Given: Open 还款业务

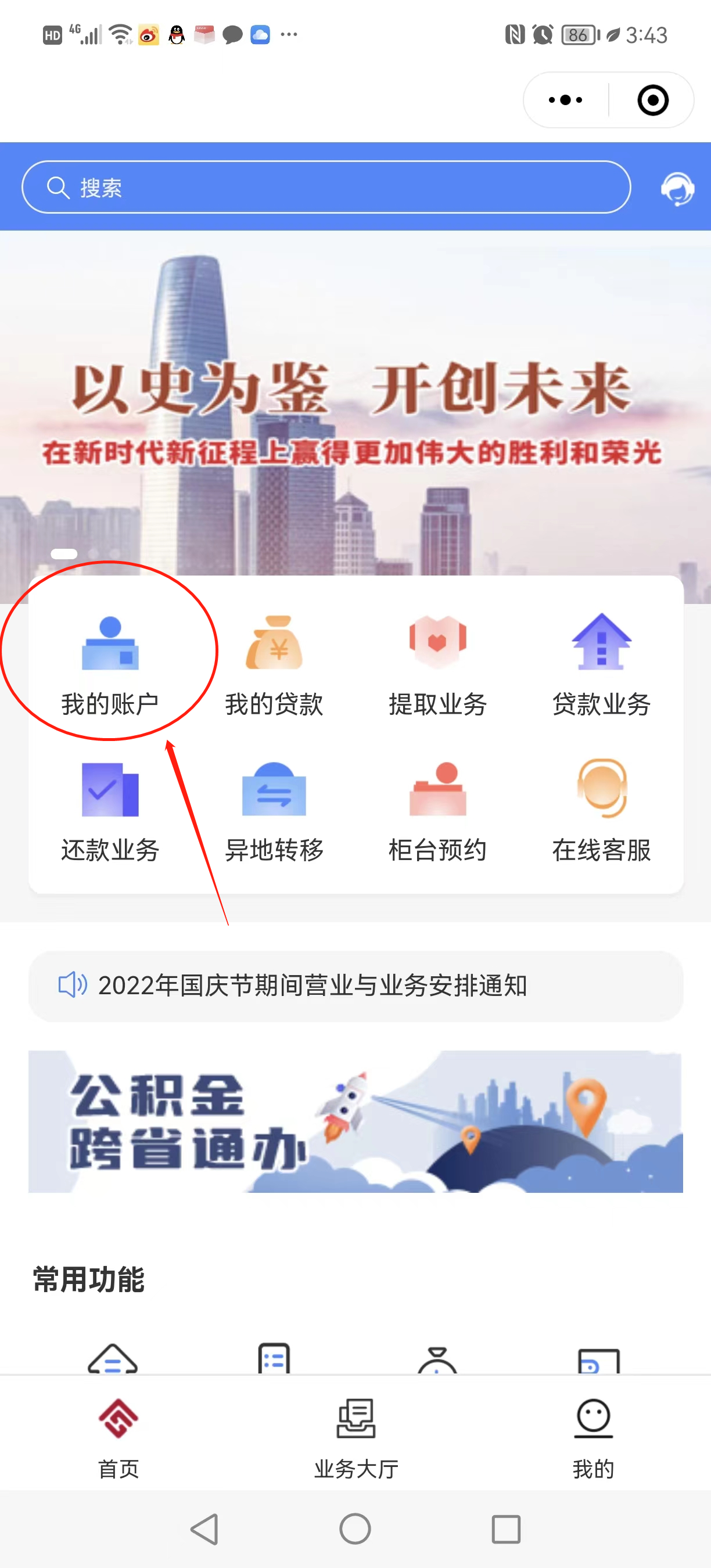Looking at the screenshot, I should point(110,811).
